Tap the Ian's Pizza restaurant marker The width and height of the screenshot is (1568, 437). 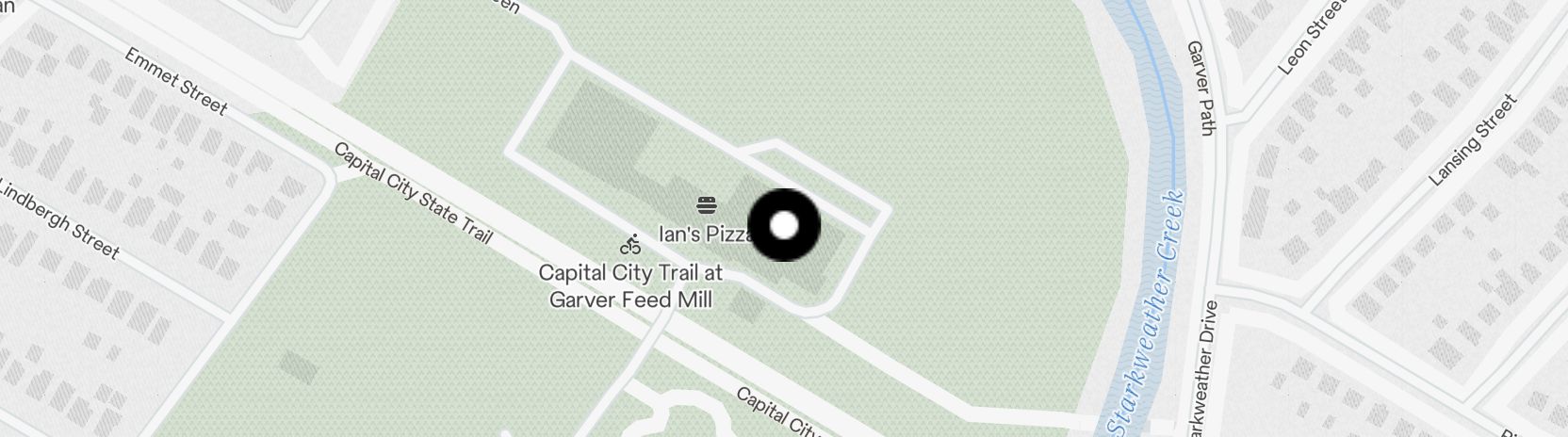(708, 204)
